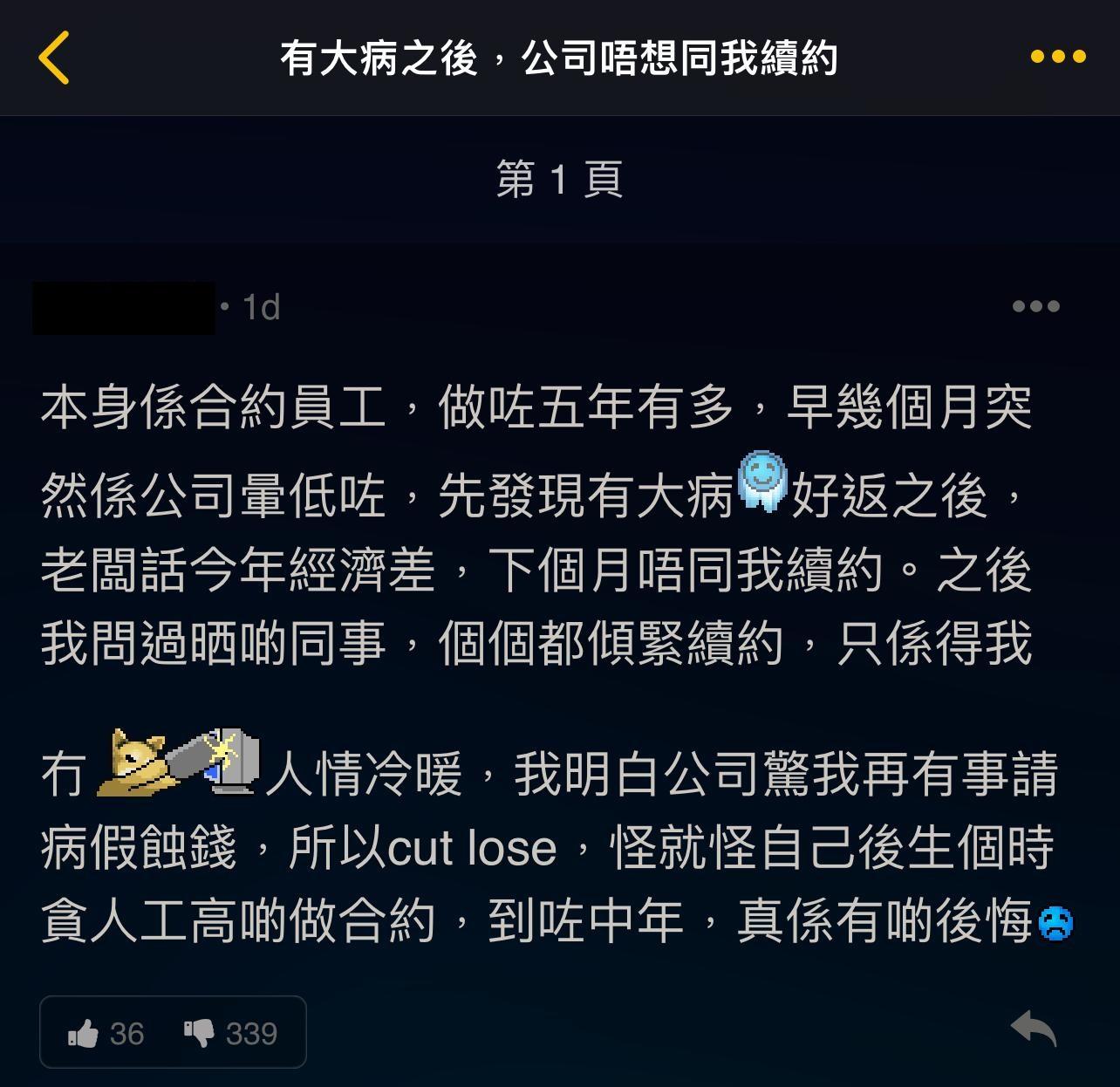Open the post's grey three-dot menu
The image size is (1120, 1087).
point(1035,307)
